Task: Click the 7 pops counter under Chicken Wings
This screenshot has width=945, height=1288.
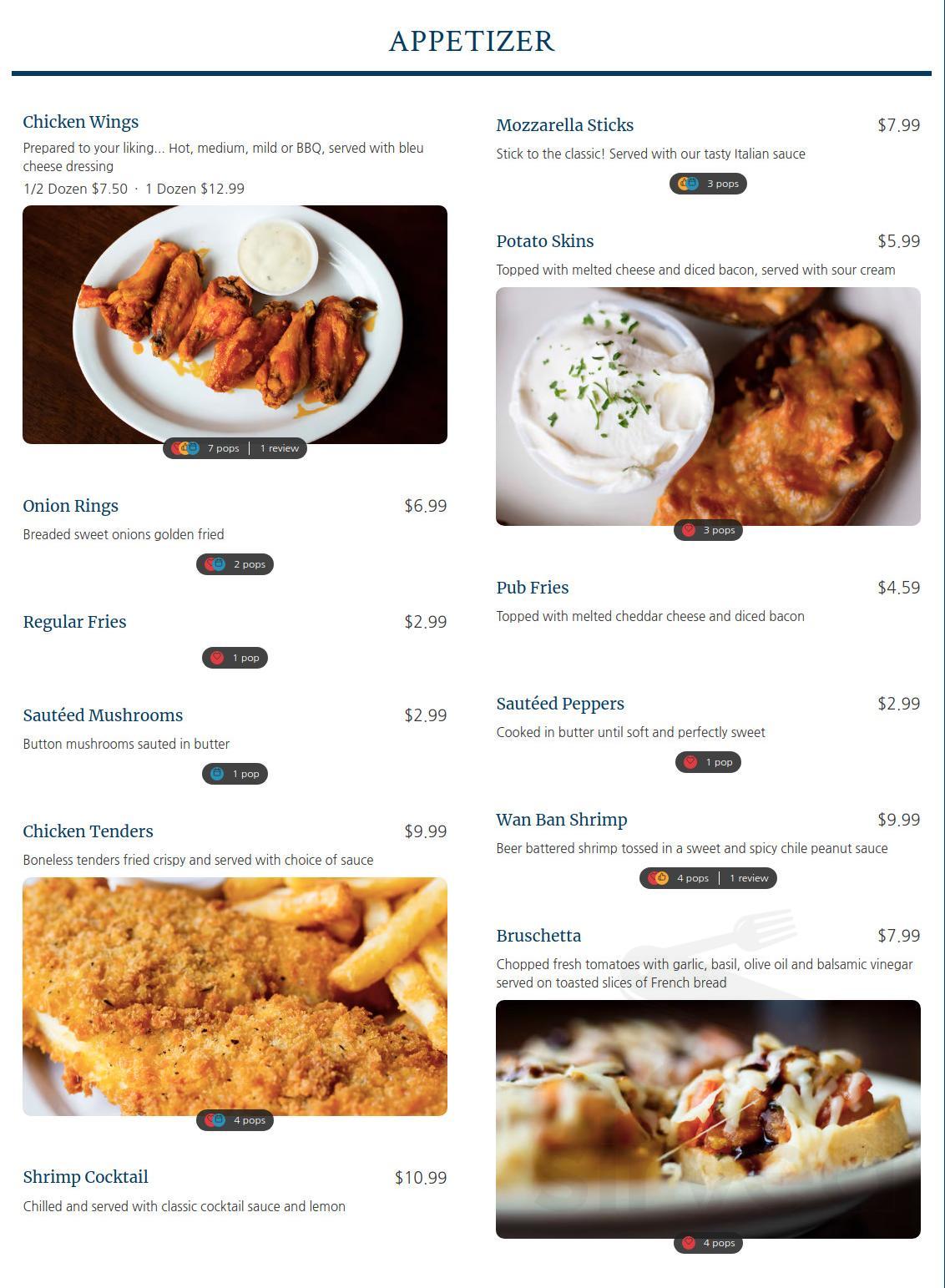Action: [222, 448]
